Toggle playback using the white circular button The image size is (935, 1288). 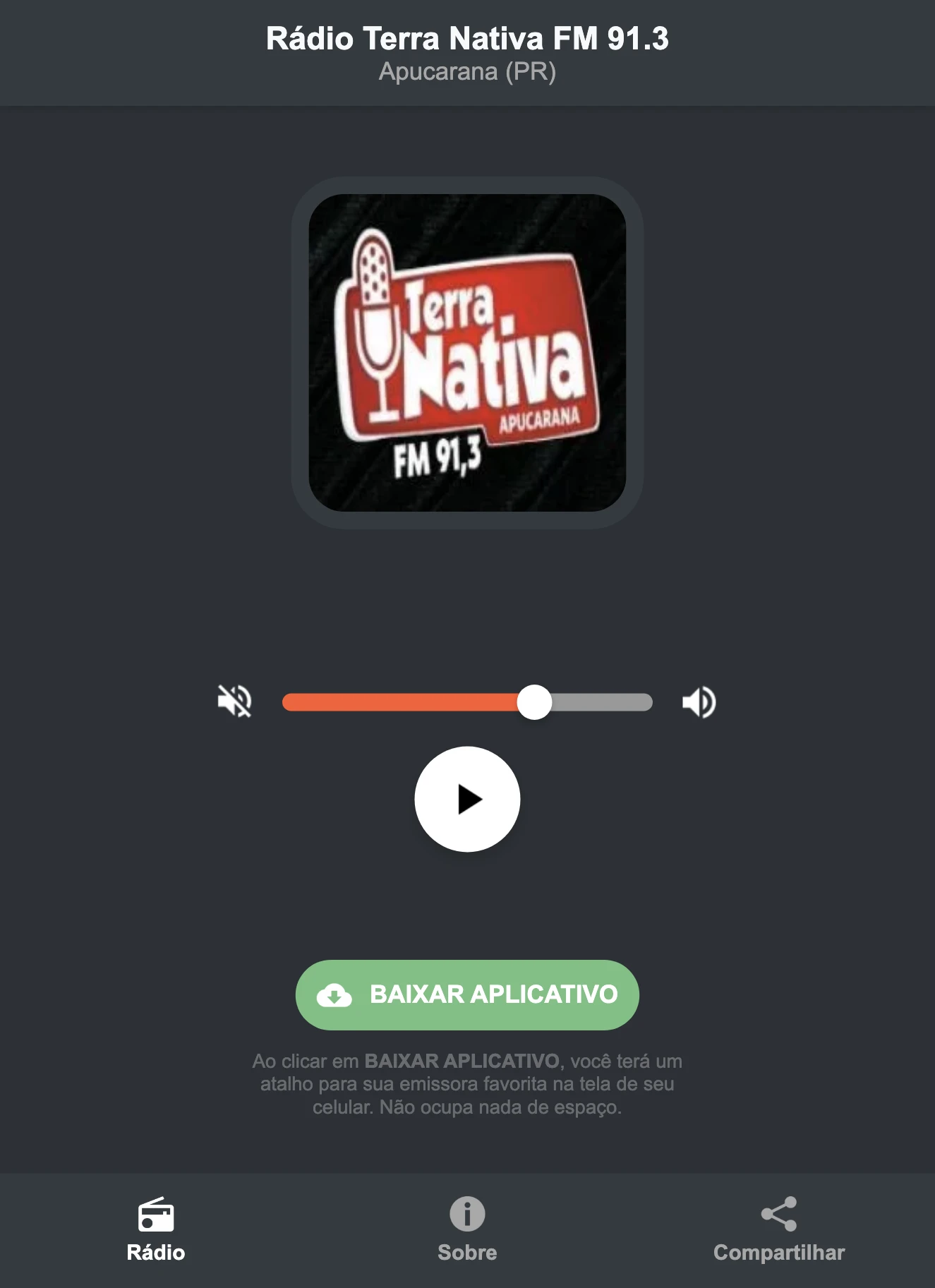[x=467, y=798]
